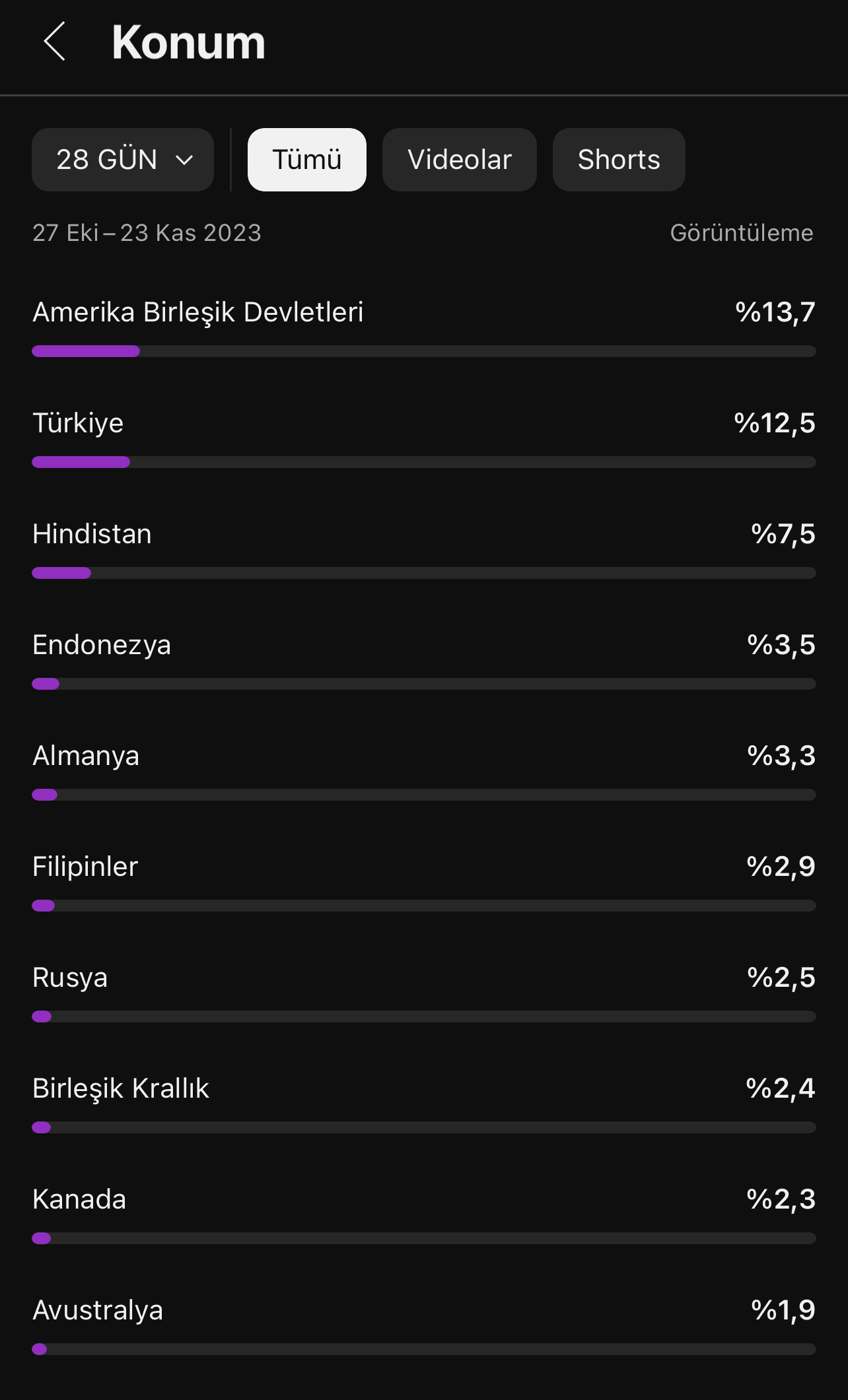Viewport: 848px width, 1400px height.
Task: Select the Tümü filter chip
Action: pos(307,160)
